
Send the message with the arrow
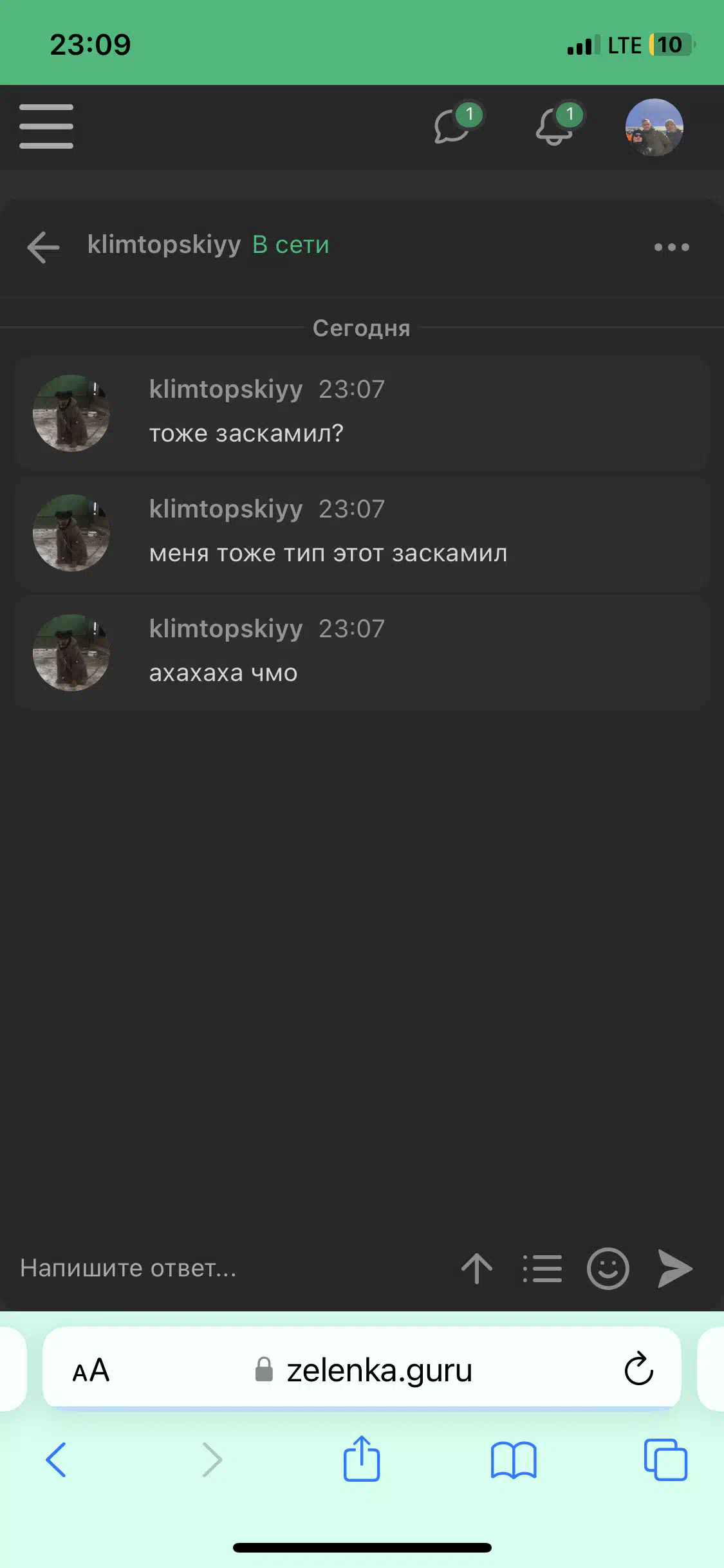tap(674, 1269)
